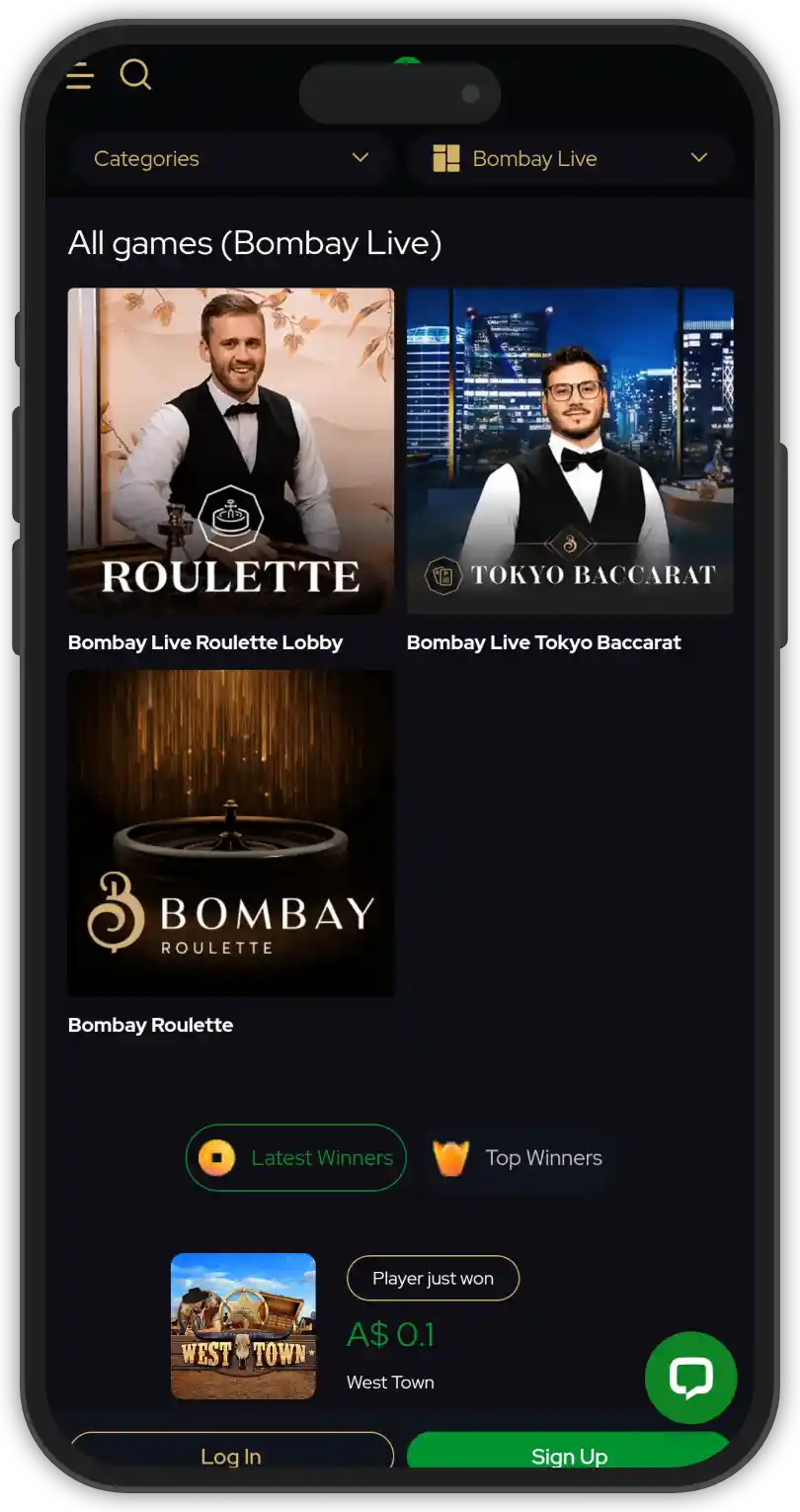
Task: Switch to the Latest Winners tab
Action: pyautogui.click(x=296, y=1157)
